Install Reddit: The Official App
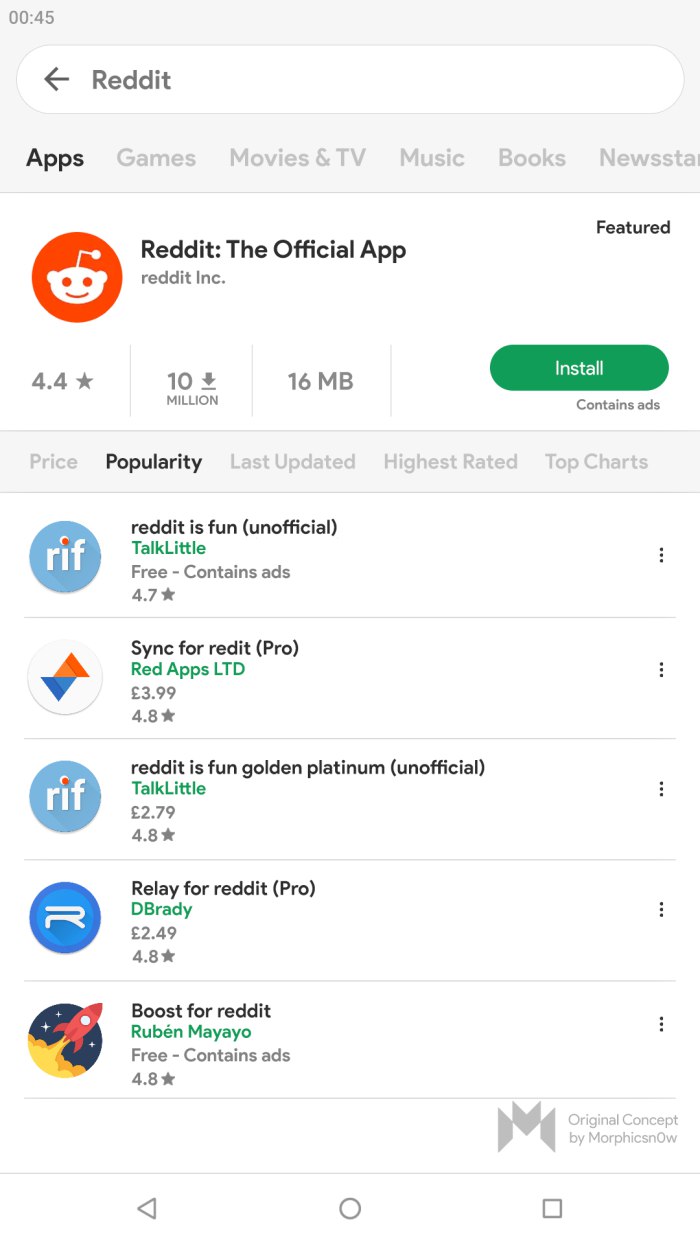Viewport: 700px width, 1244px height. [579, 368]
